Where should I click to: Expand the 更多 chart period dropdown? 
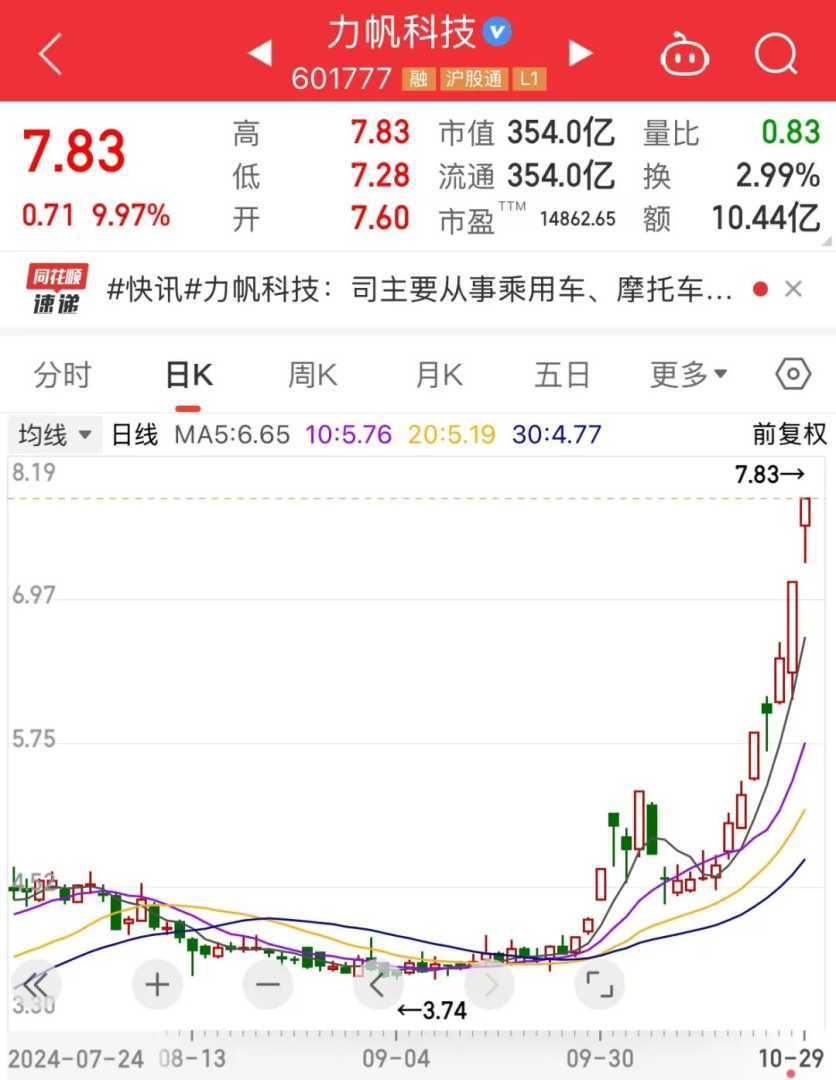pyautogui.click(x=688, y=375)
